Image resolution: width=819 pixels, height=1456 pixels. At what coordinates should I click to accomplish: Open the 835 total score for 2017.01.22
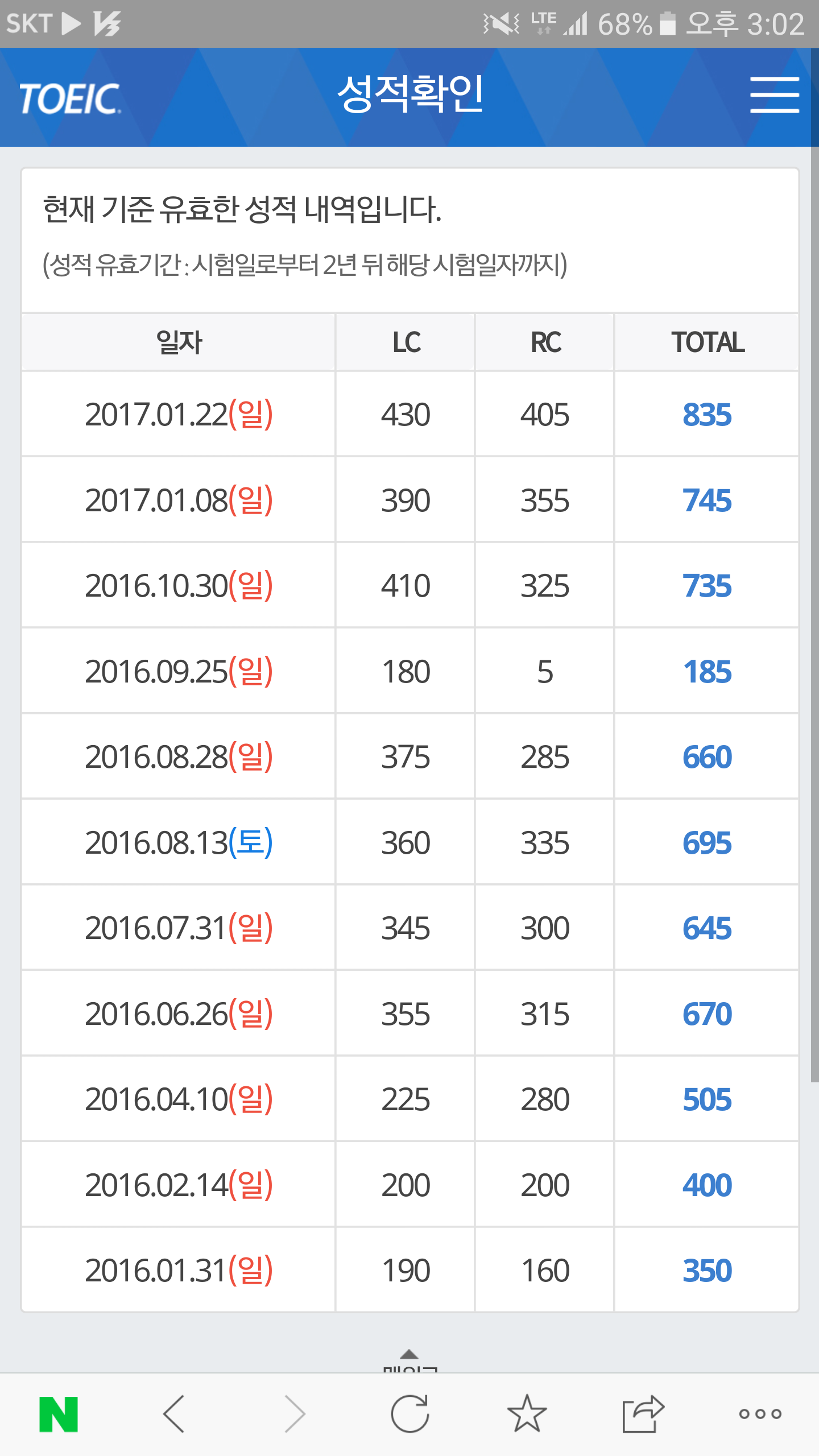tap(707, 415)
